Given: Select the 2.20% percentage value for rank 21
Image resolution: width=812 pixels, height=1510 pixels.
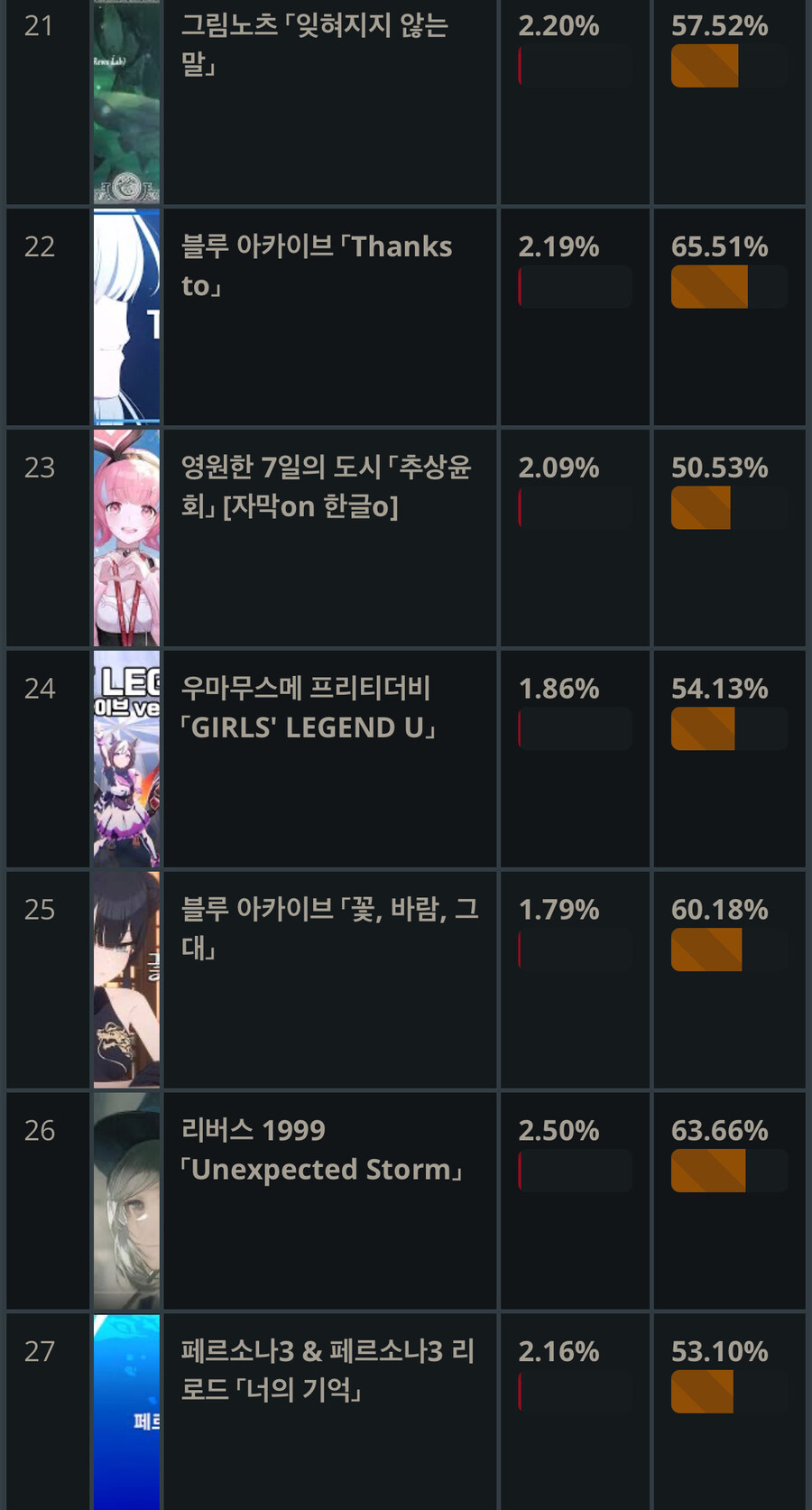Looking at the screenshot, I should [558, 27].
